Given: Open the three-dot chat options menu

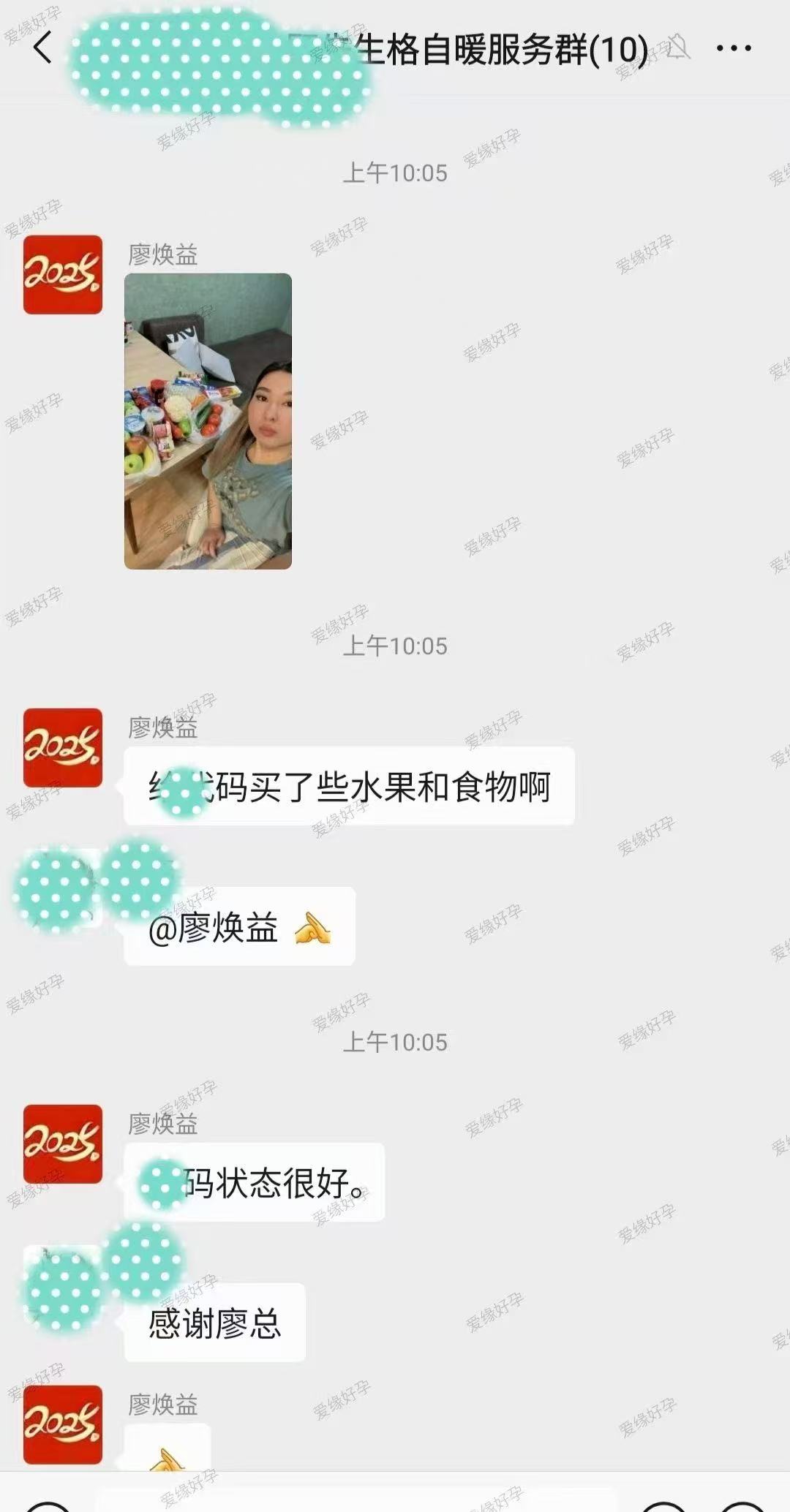Looking at the screenshot, I should pyautogui.click(x=733, y=48).
